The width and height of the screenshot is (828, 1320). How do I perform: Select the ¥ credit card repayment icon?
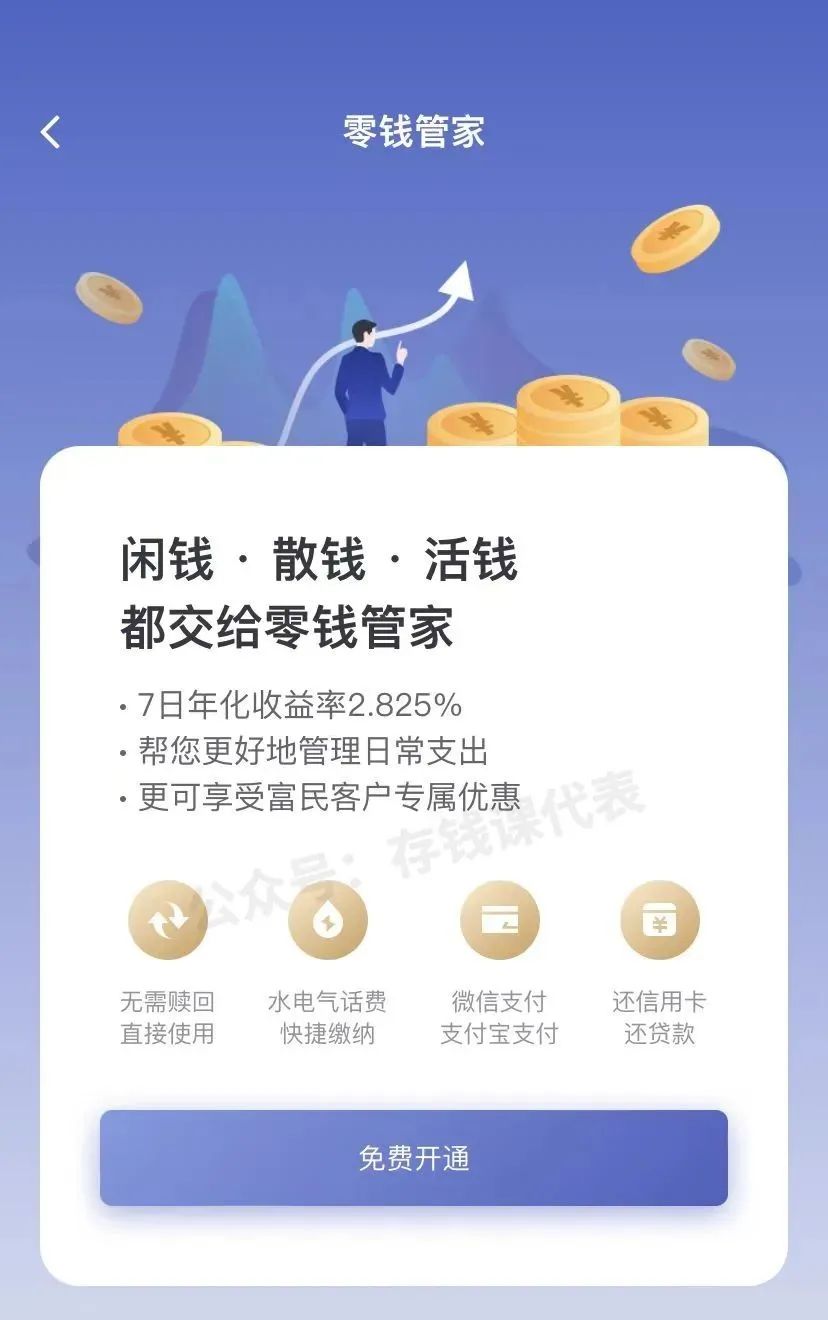pyautogui.click(x=662, y=919)
